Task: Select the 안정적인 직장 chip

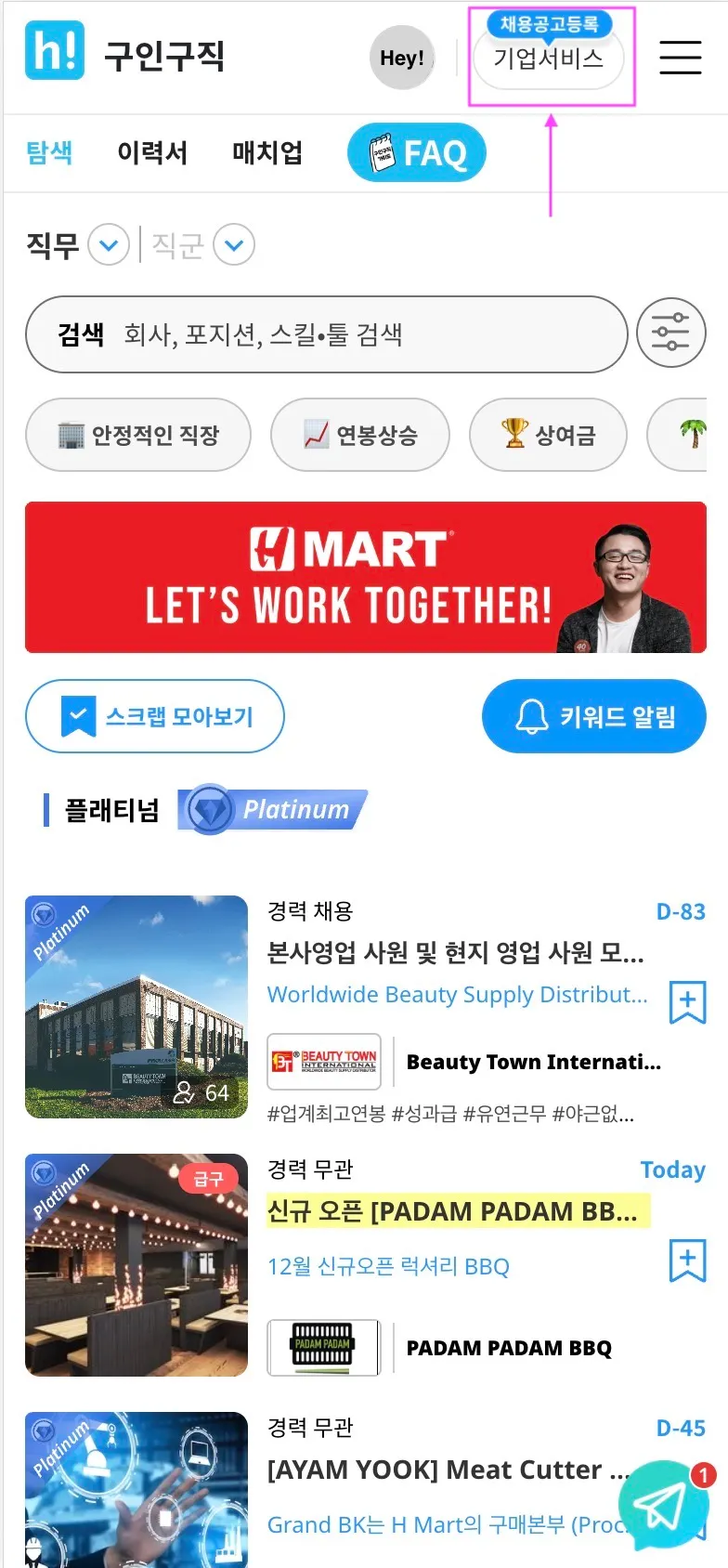Action: coord(138,435)
